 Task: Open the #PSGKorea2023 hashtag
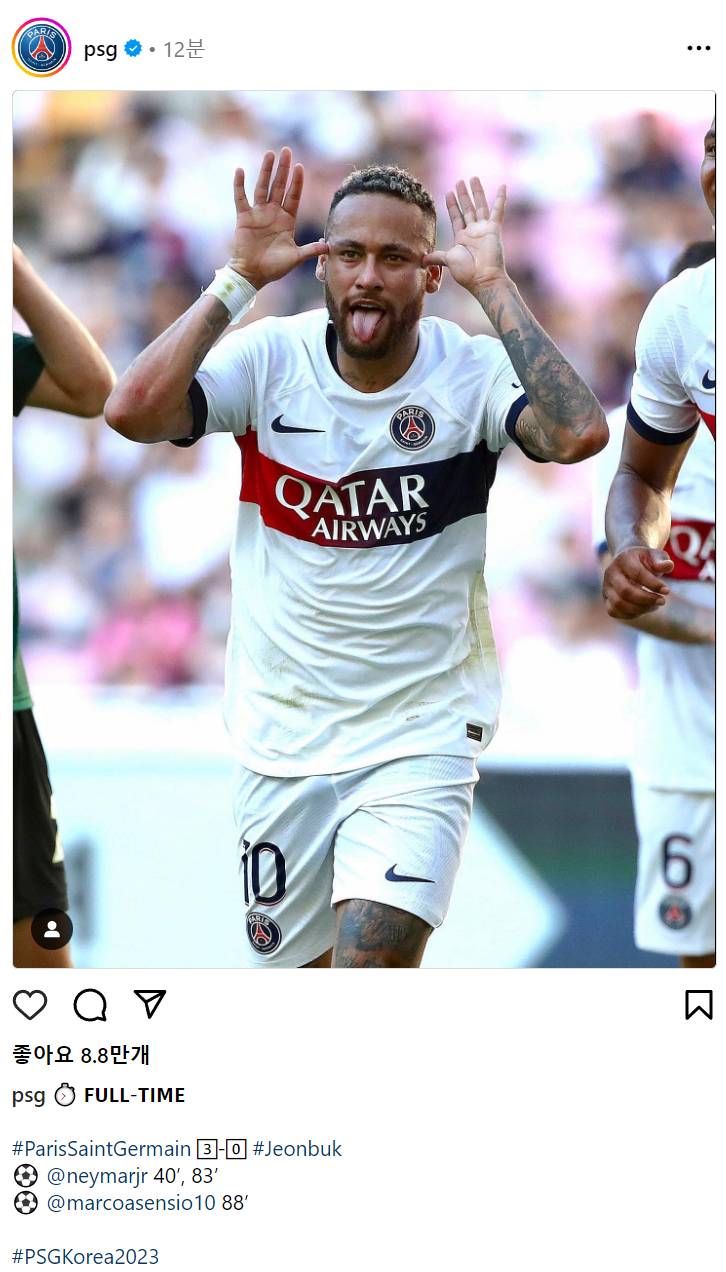[x=85, y=1257]
